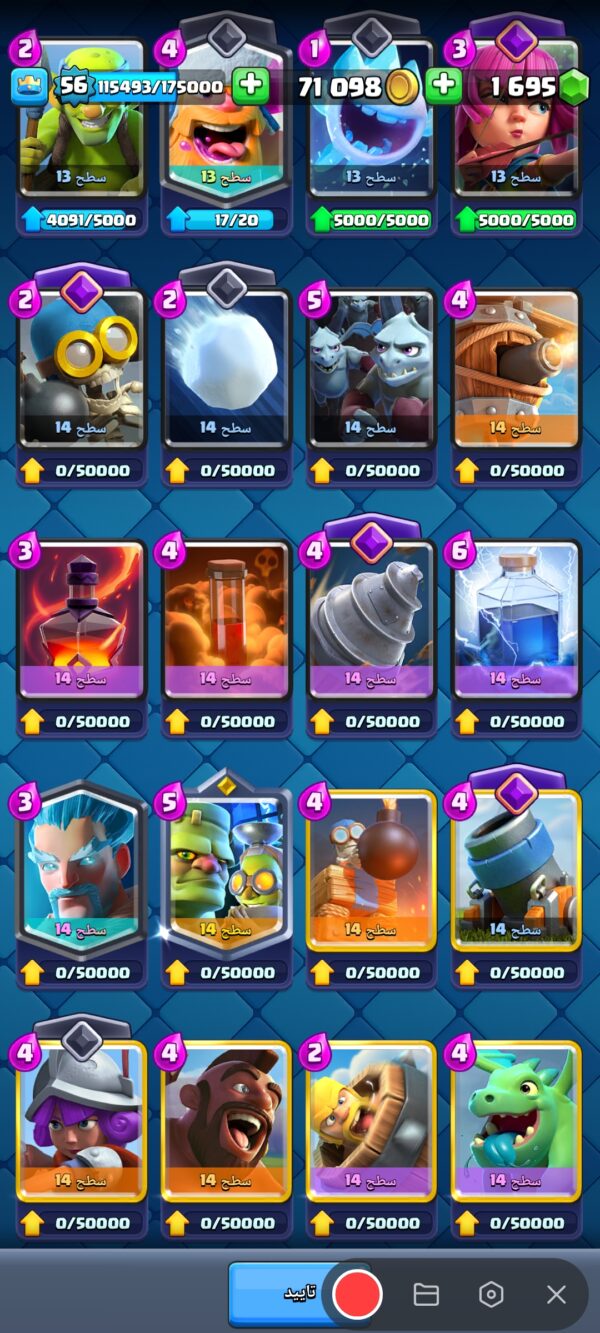Close the recording toolbar
The width and height of the screenshot is (600, 1333).
coord(556,1294)
